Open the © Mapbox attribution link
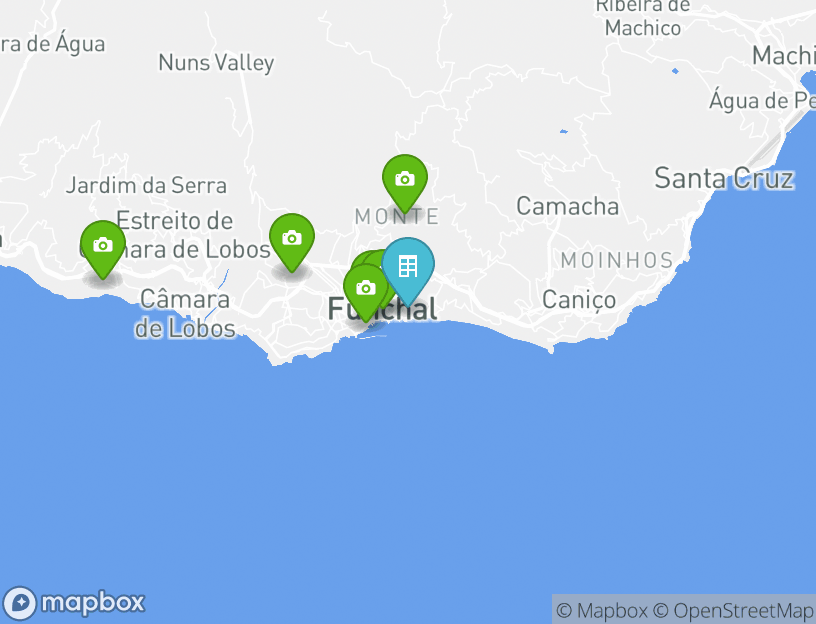Screen dimensions: 816x624 [x=602, y=610]
